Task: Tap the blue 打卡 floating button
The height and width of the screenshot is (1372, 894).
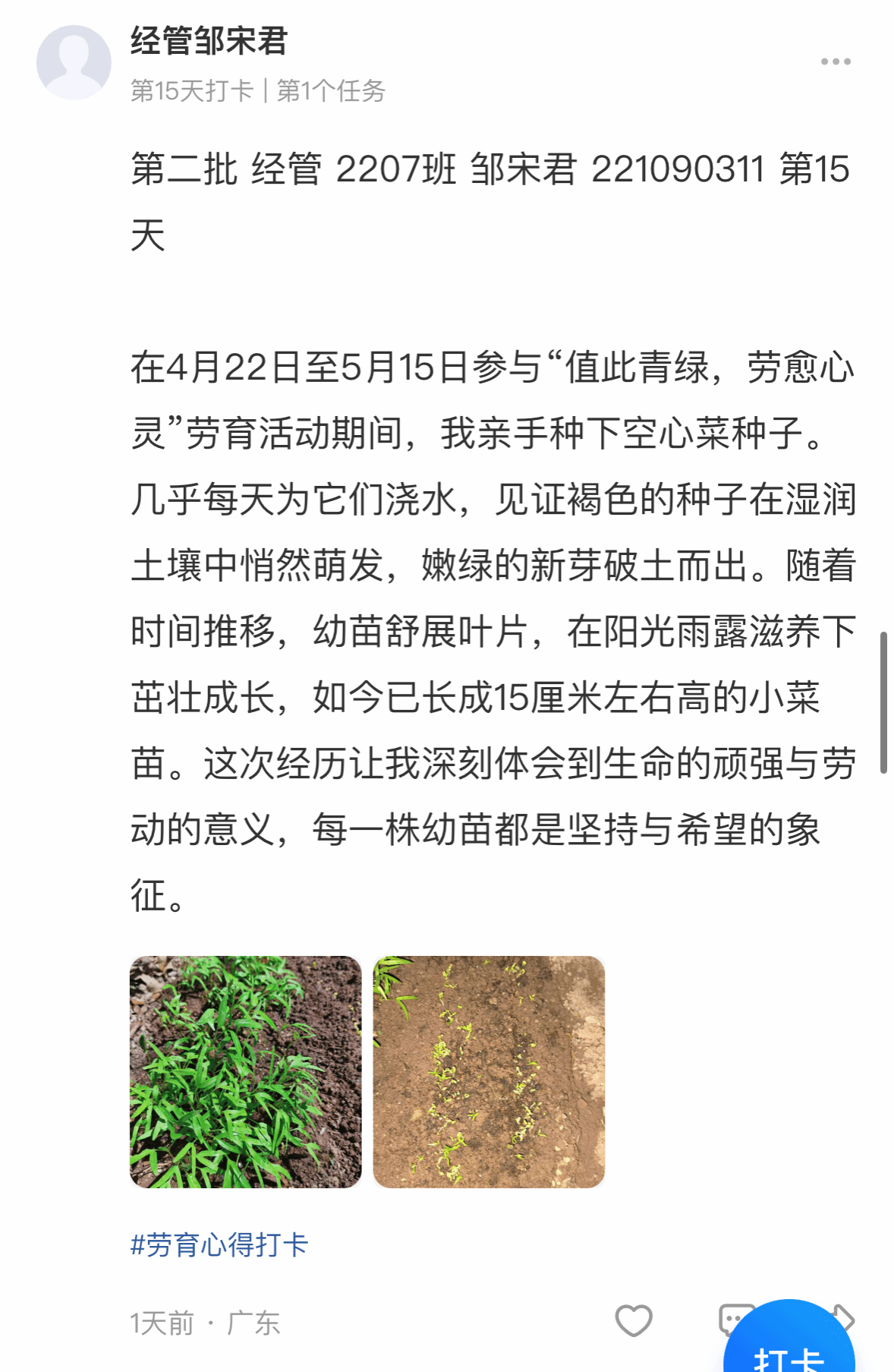Action: [789, 1348]
